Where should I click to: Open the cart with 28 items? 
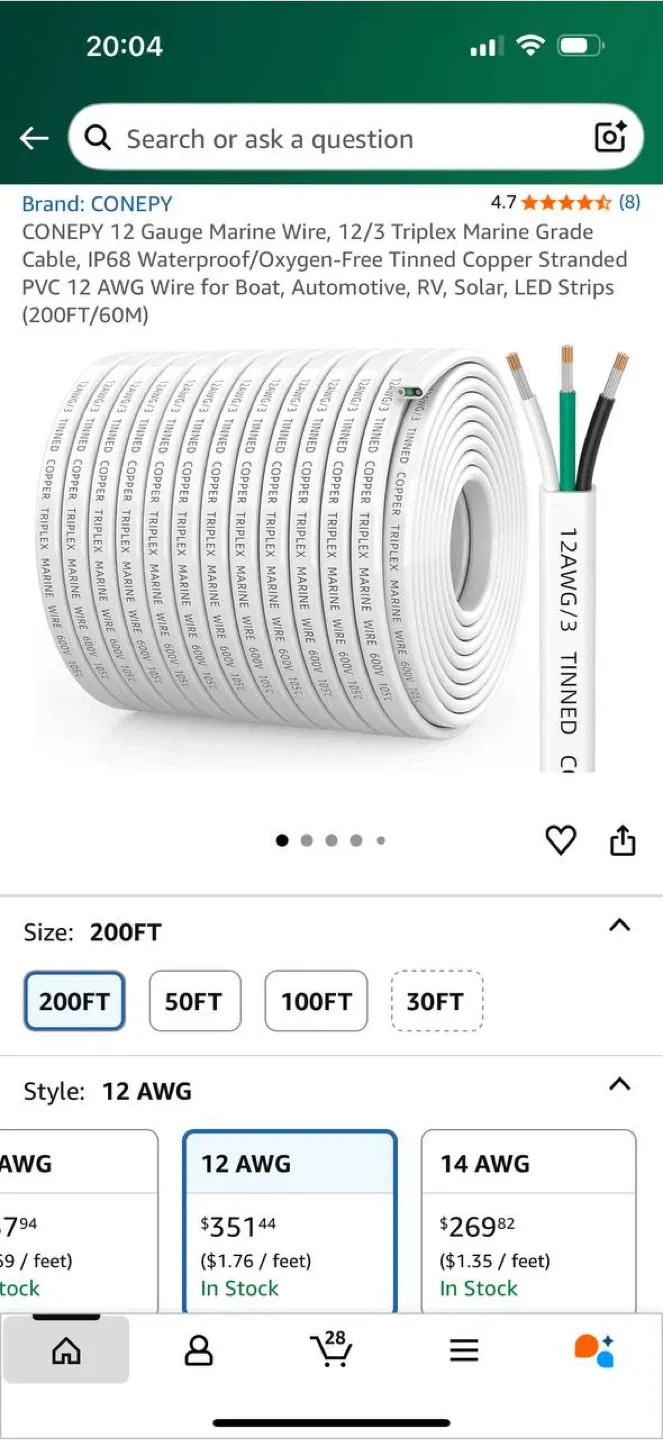coord(330,1351)
